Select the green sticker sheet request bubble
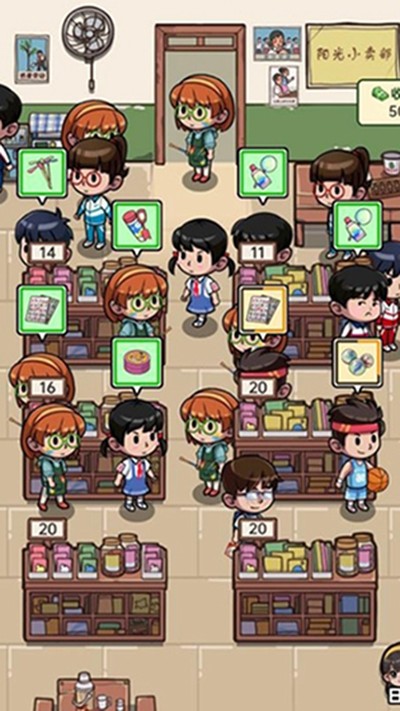The height and width of the screenshot is (711, 400). pyautogui.click(x=42, y=311)
